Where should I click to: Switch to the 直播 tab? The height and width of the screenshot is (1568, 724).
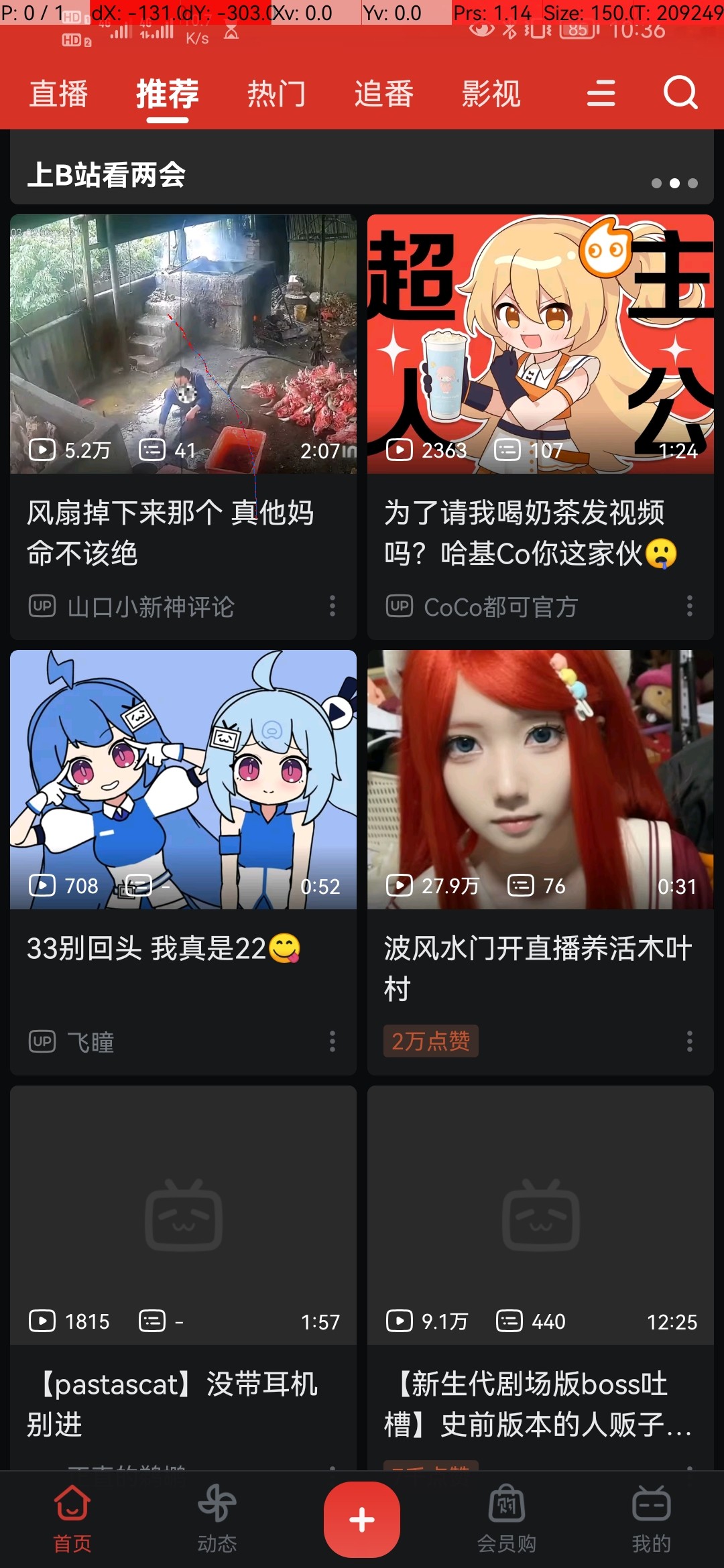coord(59,93)
